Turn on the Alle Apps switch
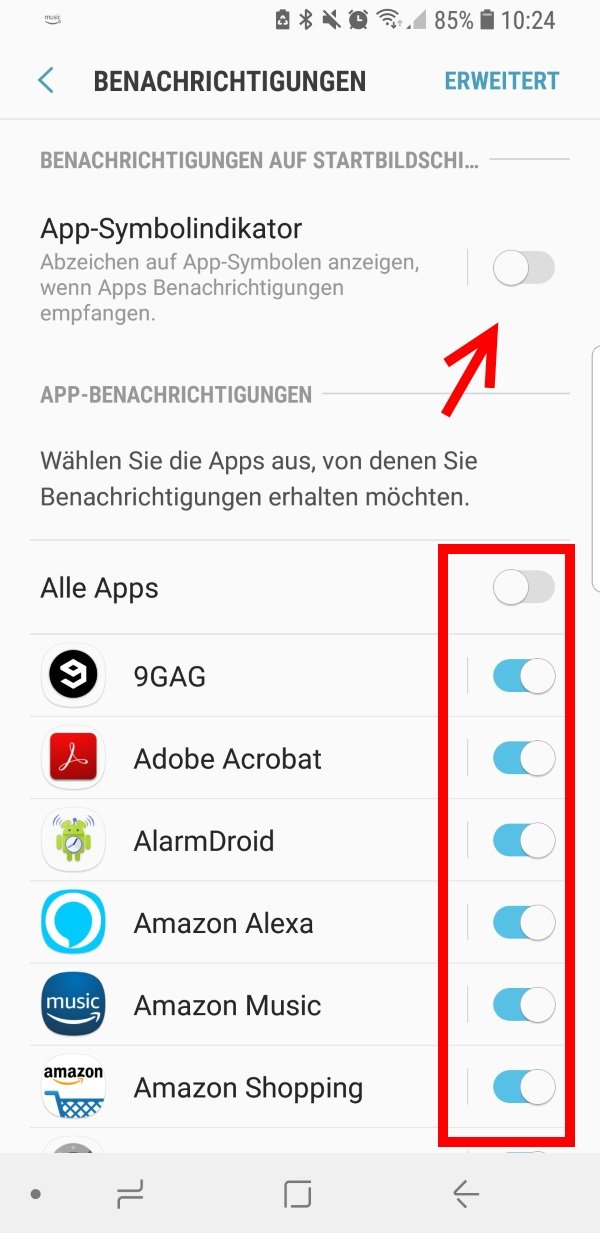 pyautogui.click(x=524, y=588)
